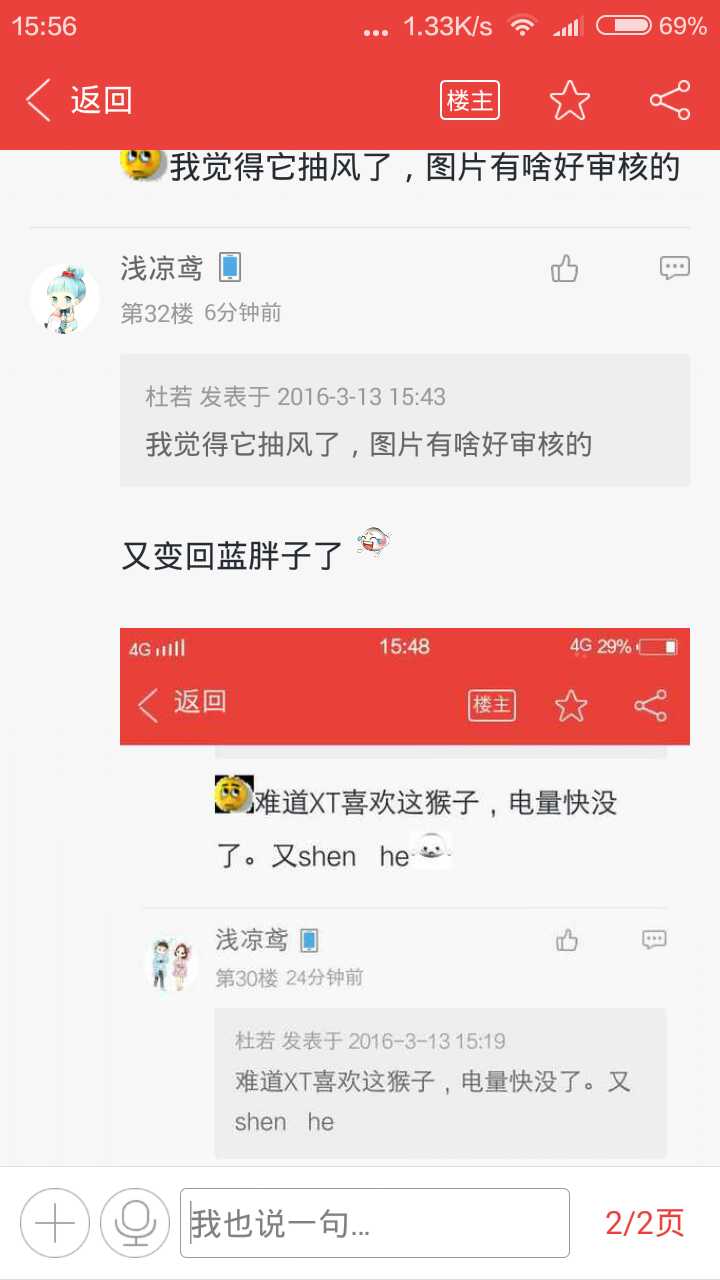Focus the 我也说一句 reply field
The width and height of the screenshot is (720, 1280).
375,1222
